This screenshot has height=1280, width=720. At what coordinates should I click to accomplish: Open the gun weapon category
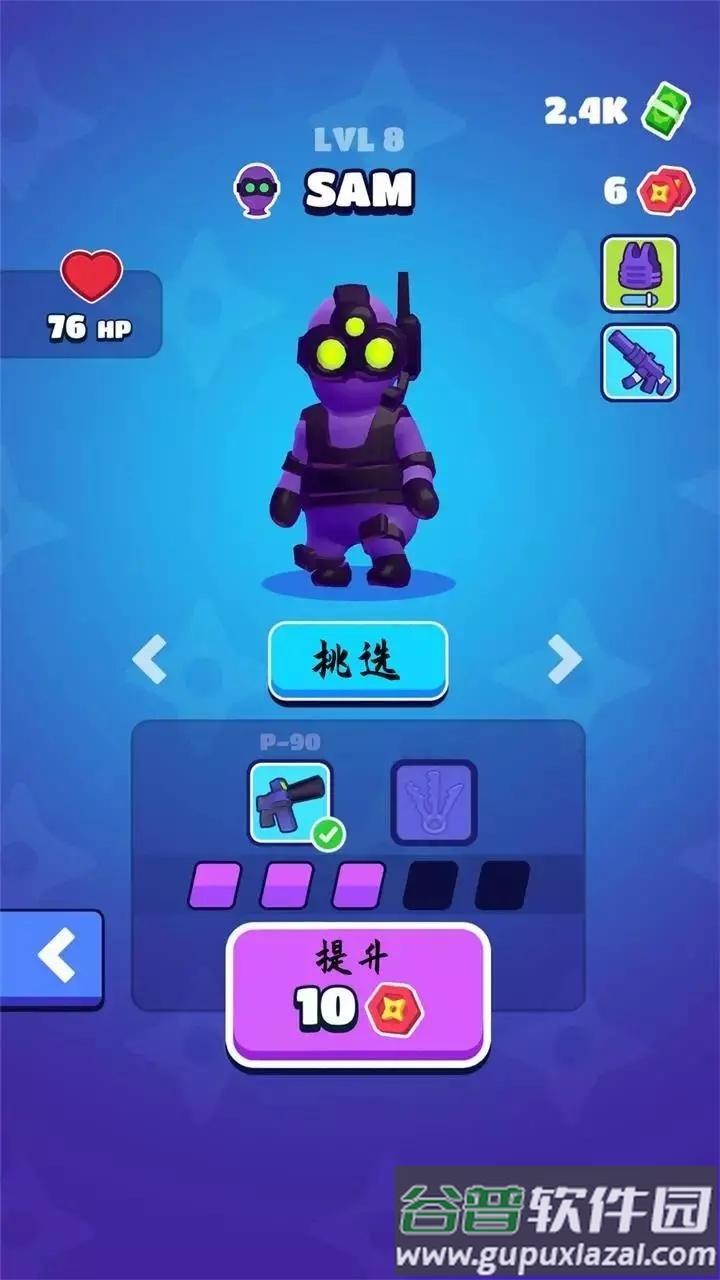point(639,362)
